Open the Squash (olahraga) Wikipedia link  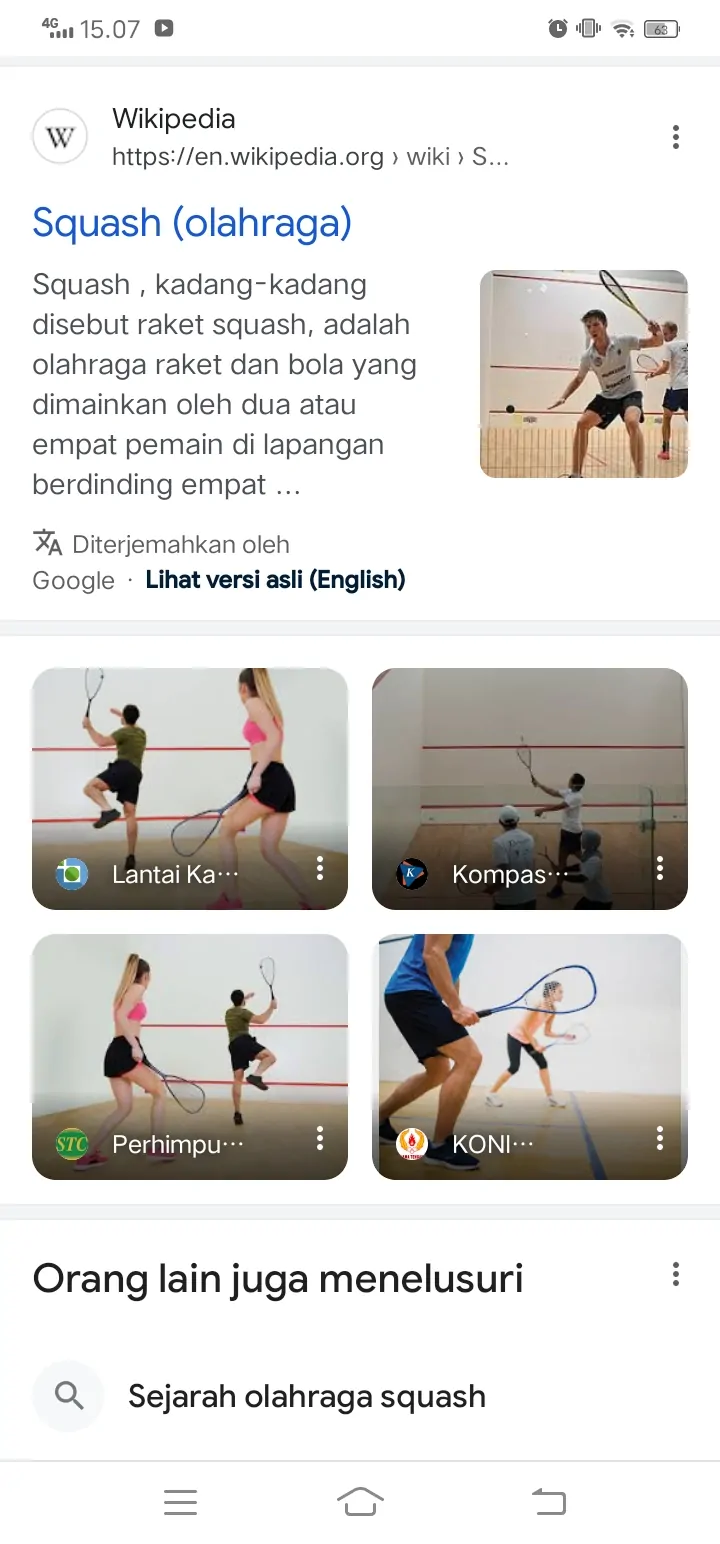pos(192,223)
